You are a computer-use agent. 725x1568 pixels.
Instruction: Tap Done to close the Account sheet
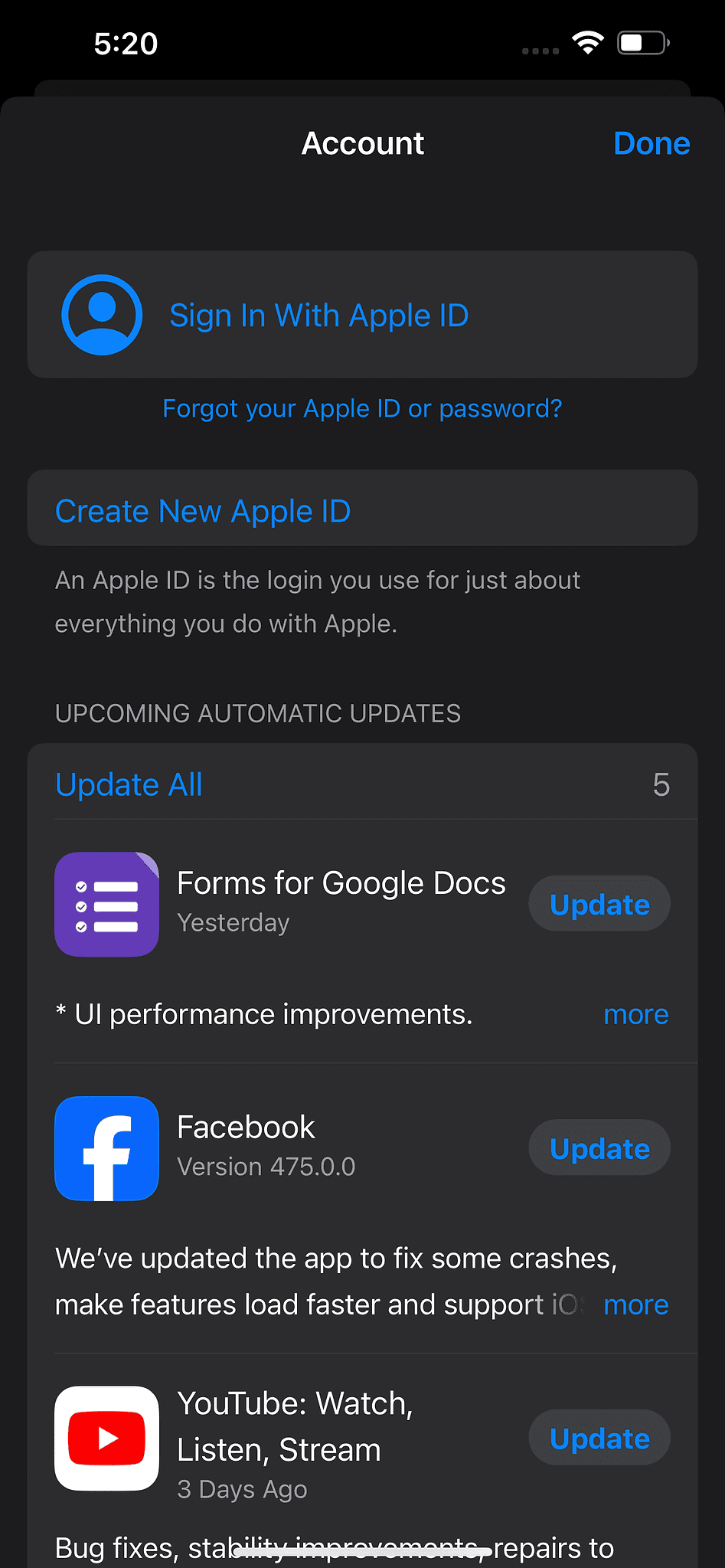[652, 144]
